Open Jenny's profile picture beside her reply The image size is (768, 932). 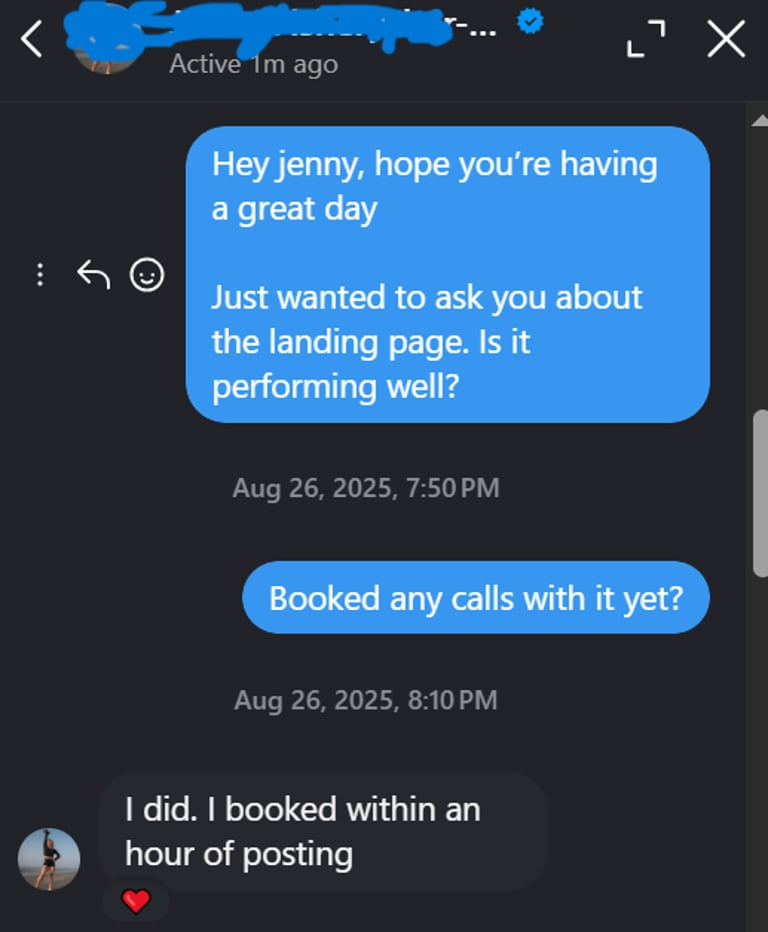pyautogui.click(x=49, y=858)
